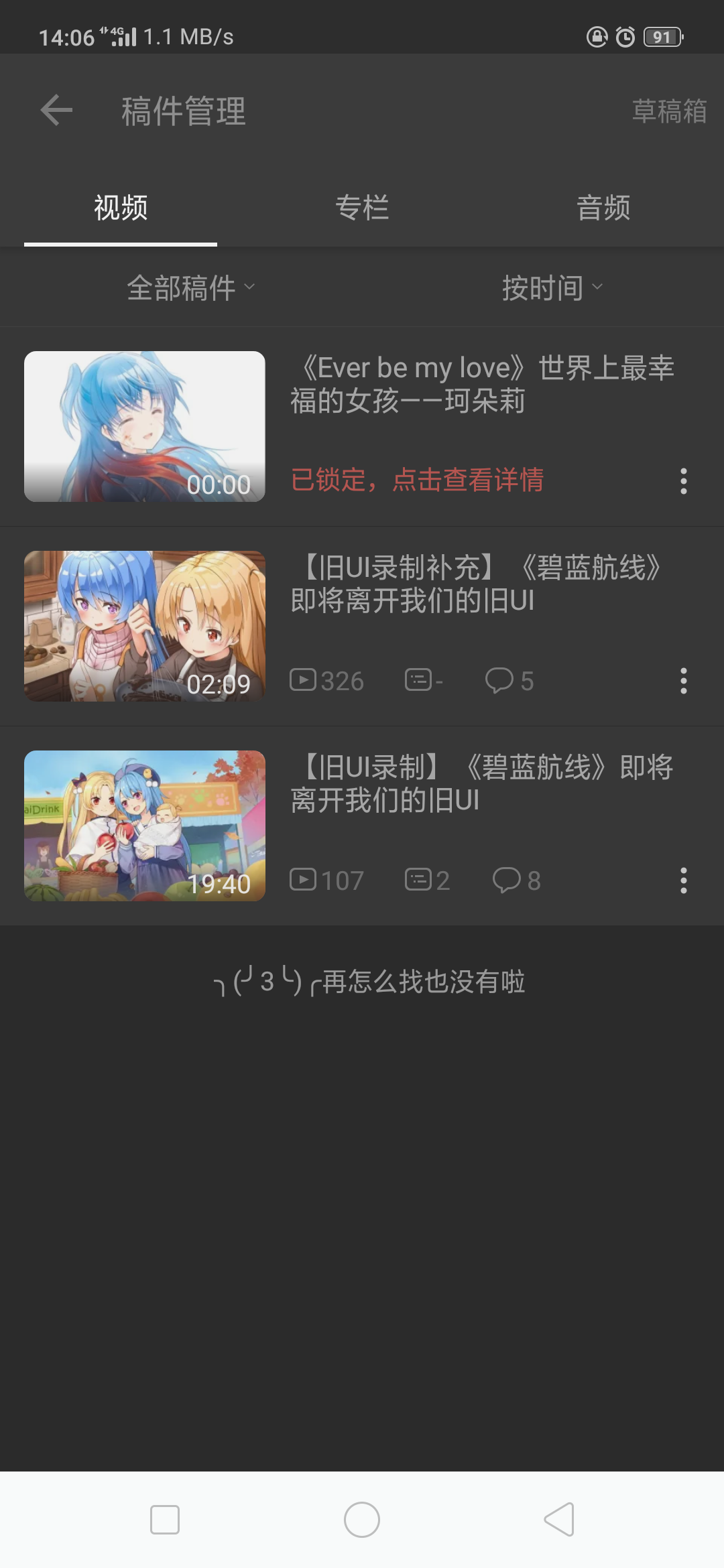Open recent apps from navigation bar
The width and height of the screenshot is (724, 1568).
coord(165,1520)
